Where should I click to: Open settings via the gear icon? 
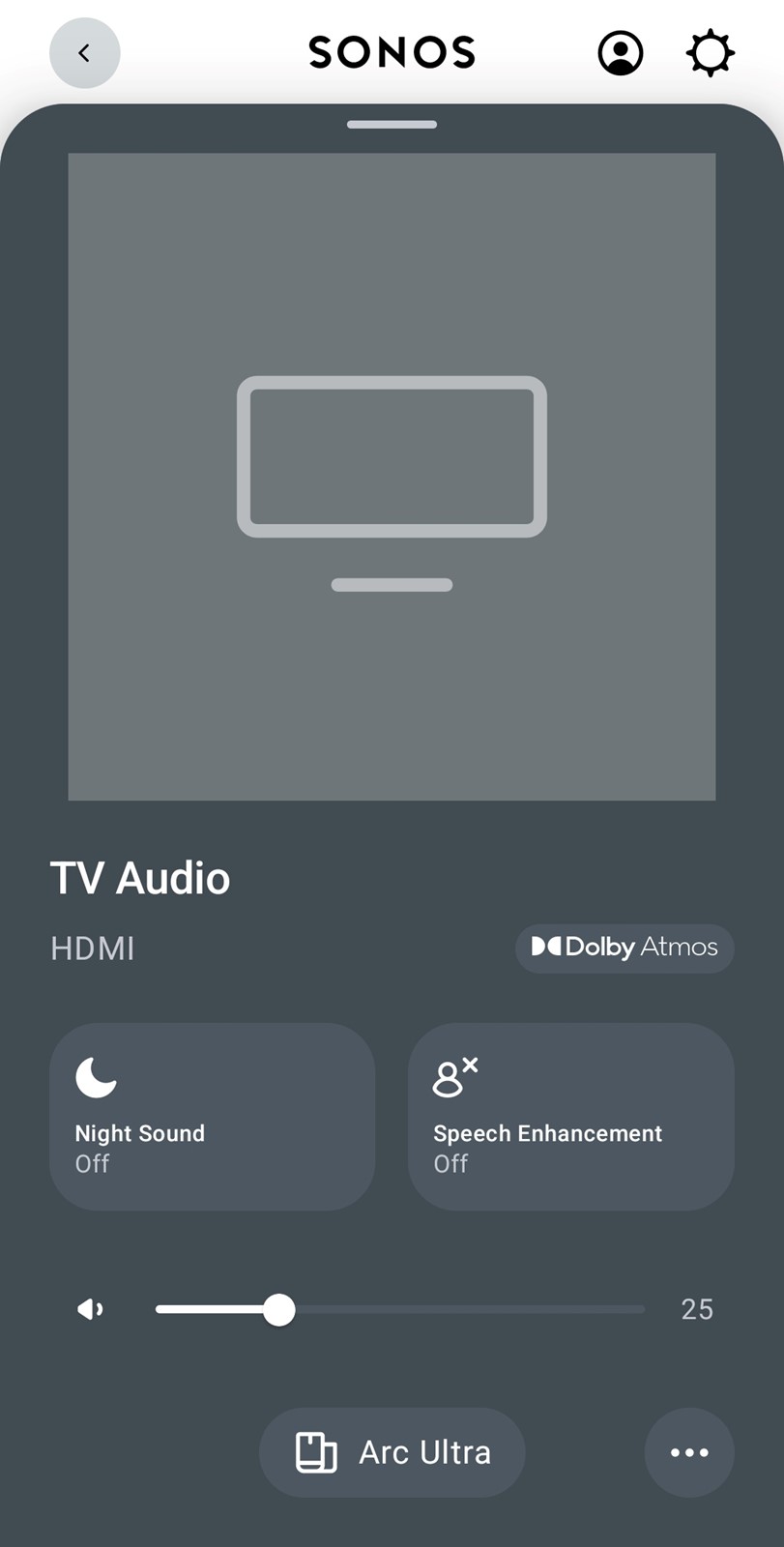(x=711, y=52)
